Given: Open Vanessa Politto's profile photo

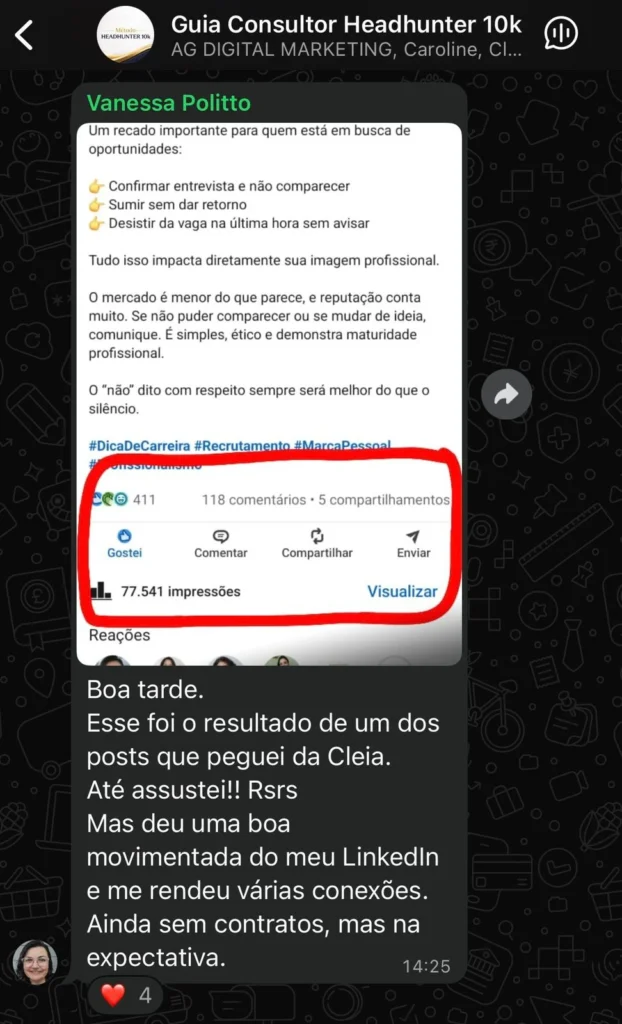Looking at the screenshot, I should click(x=35, y=962).
